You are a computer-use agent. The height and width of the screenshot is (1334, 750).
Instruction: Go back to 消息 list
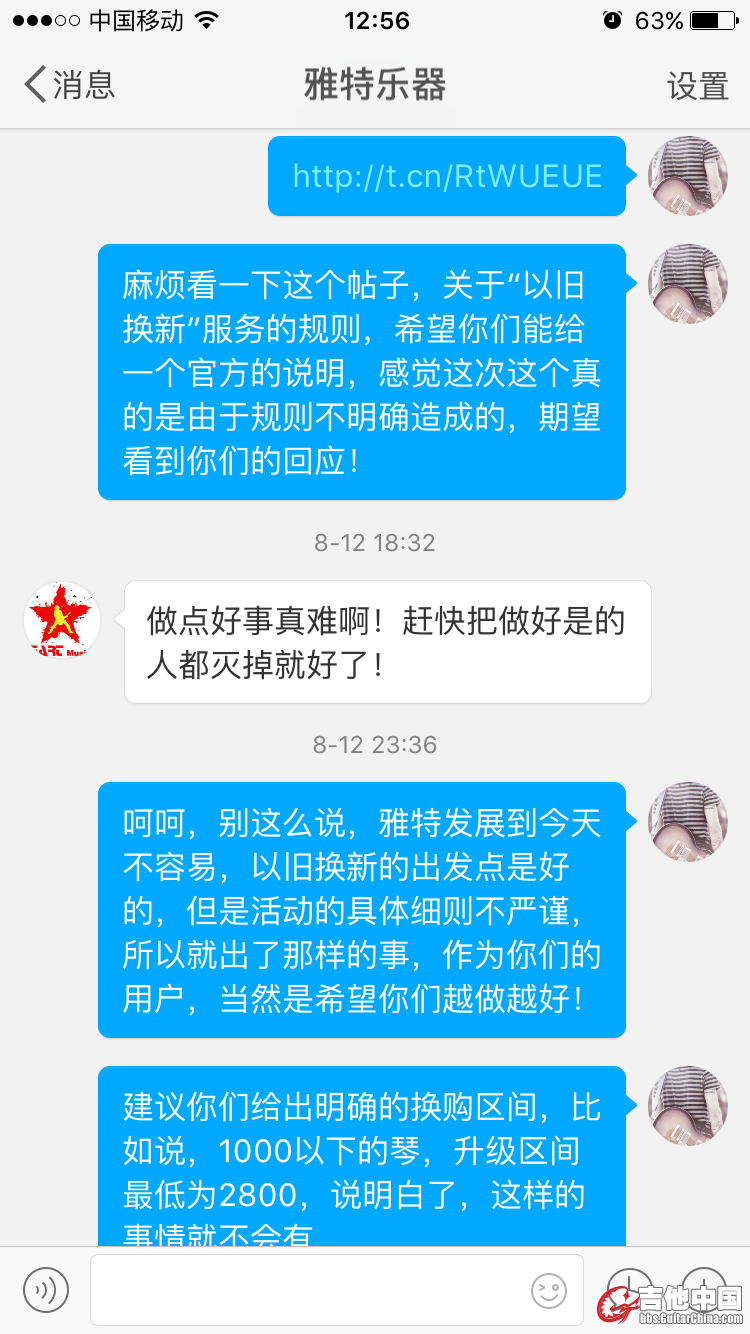[x=70, y=85]
